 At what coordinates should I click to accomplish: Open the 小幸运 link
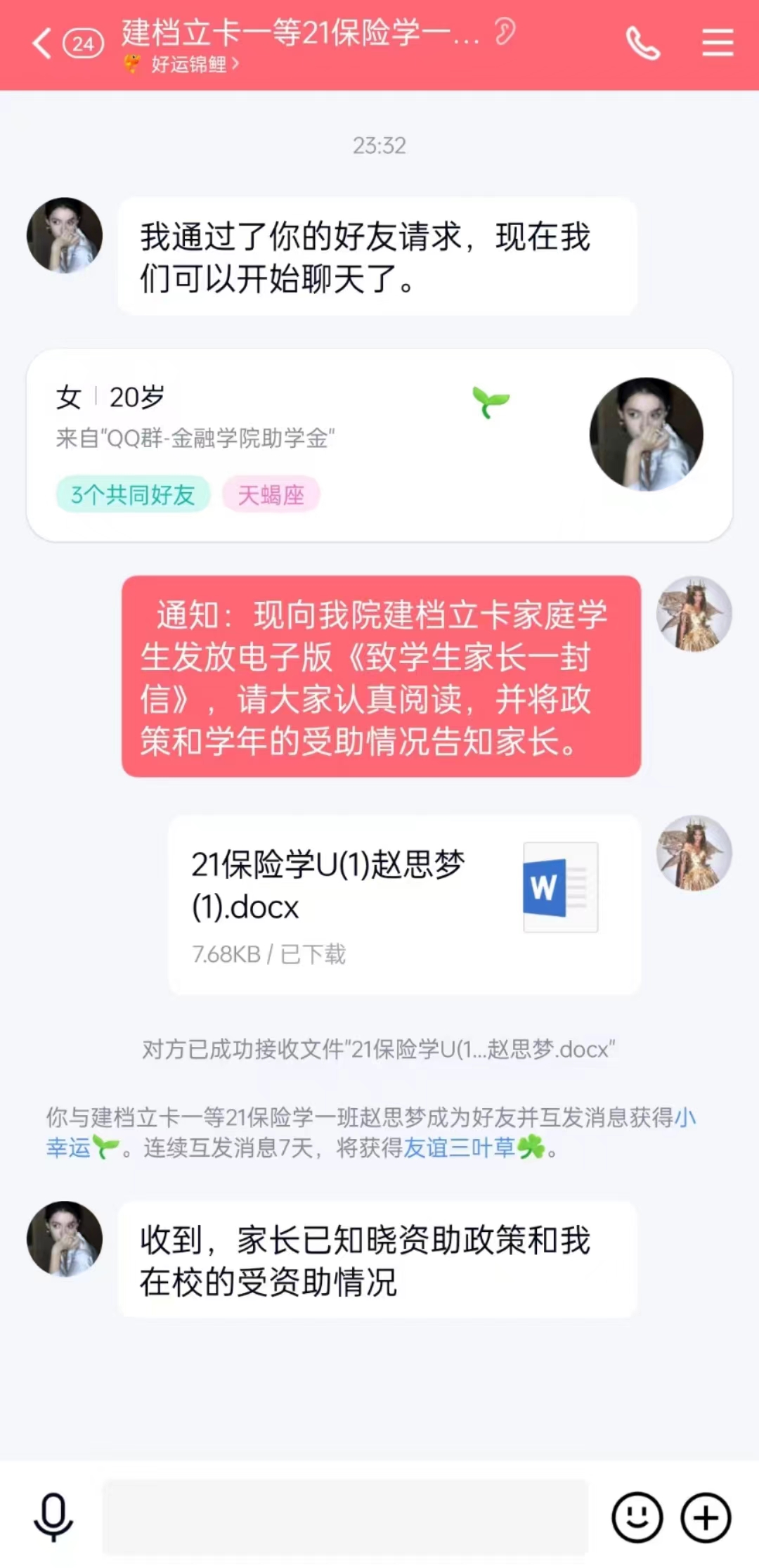(x=685, y=1118)
